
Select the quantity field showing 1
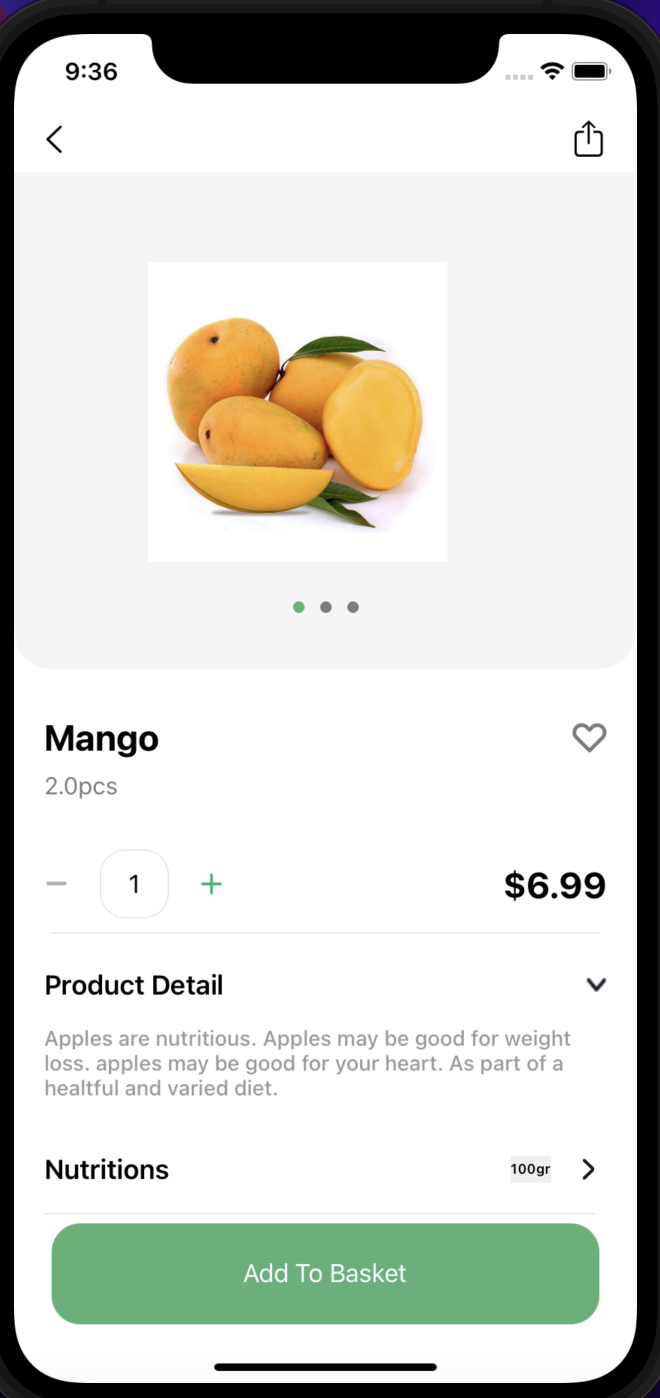coord(134,884)
